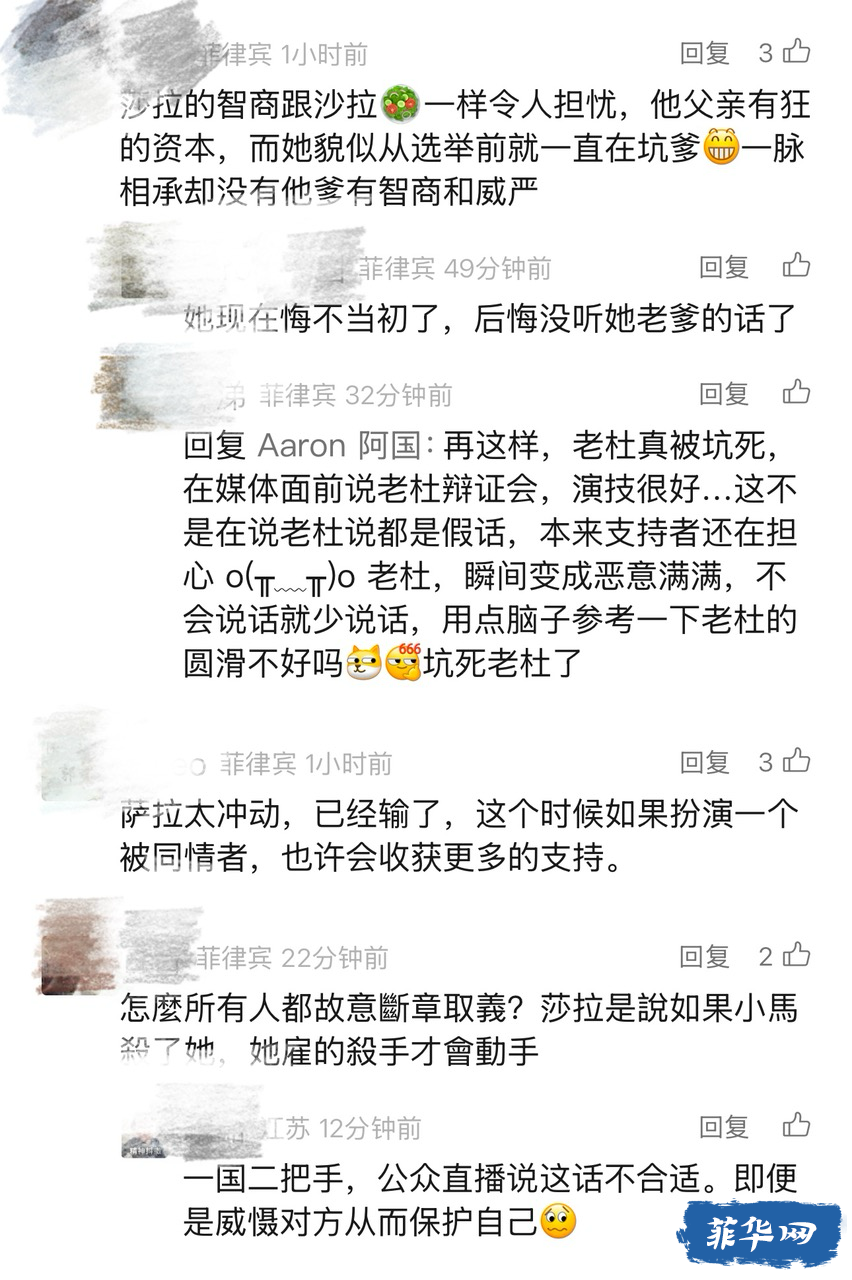Image resolution: width=852 pixels, height=1280 pixels.
Task: Reply to the comment posted 22分钟前
Action: (705, 956)
